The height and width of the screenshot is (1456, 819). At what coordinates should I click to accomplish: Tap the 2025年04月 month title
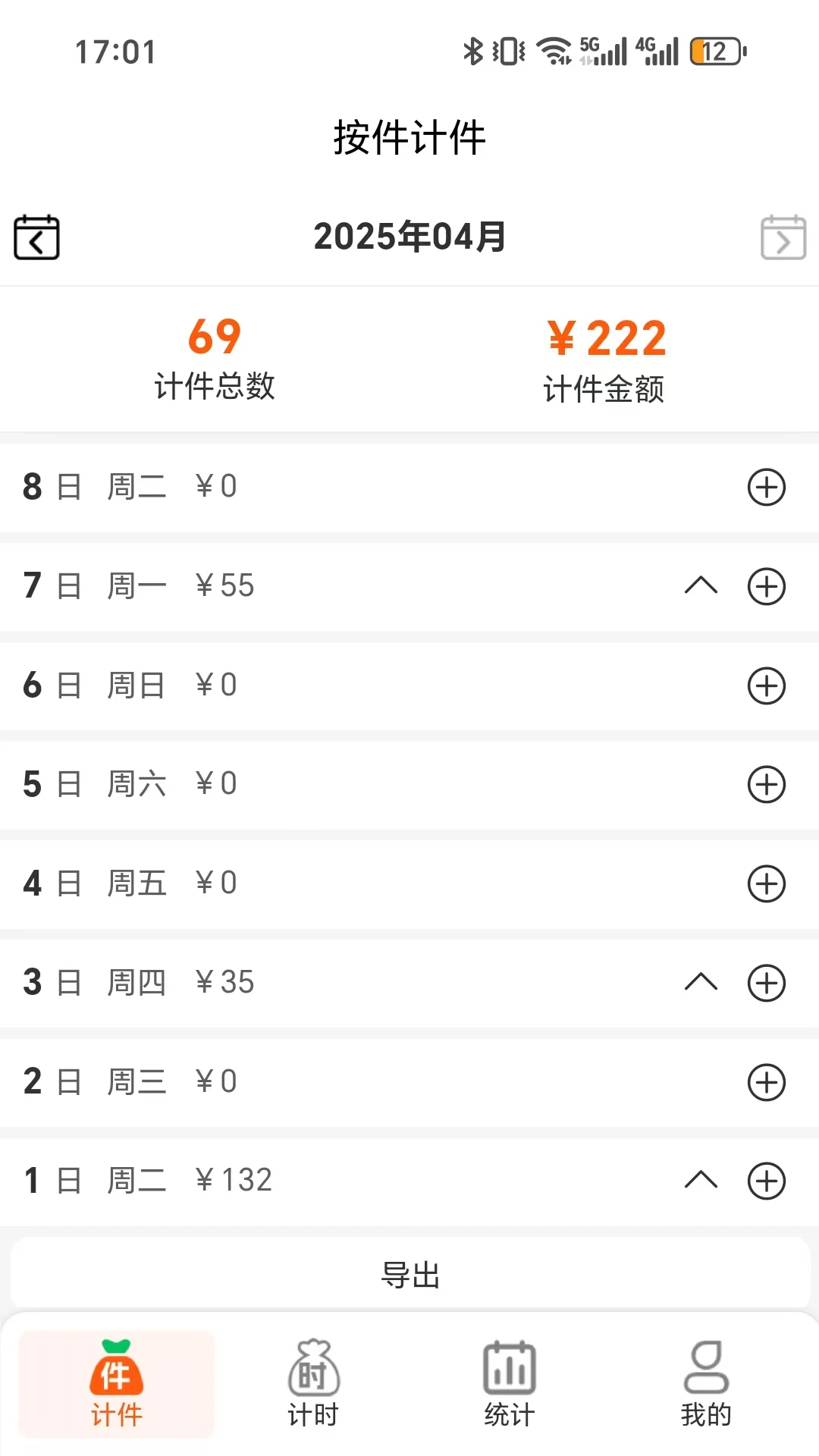pyautogui.click(x=409, y=236)
